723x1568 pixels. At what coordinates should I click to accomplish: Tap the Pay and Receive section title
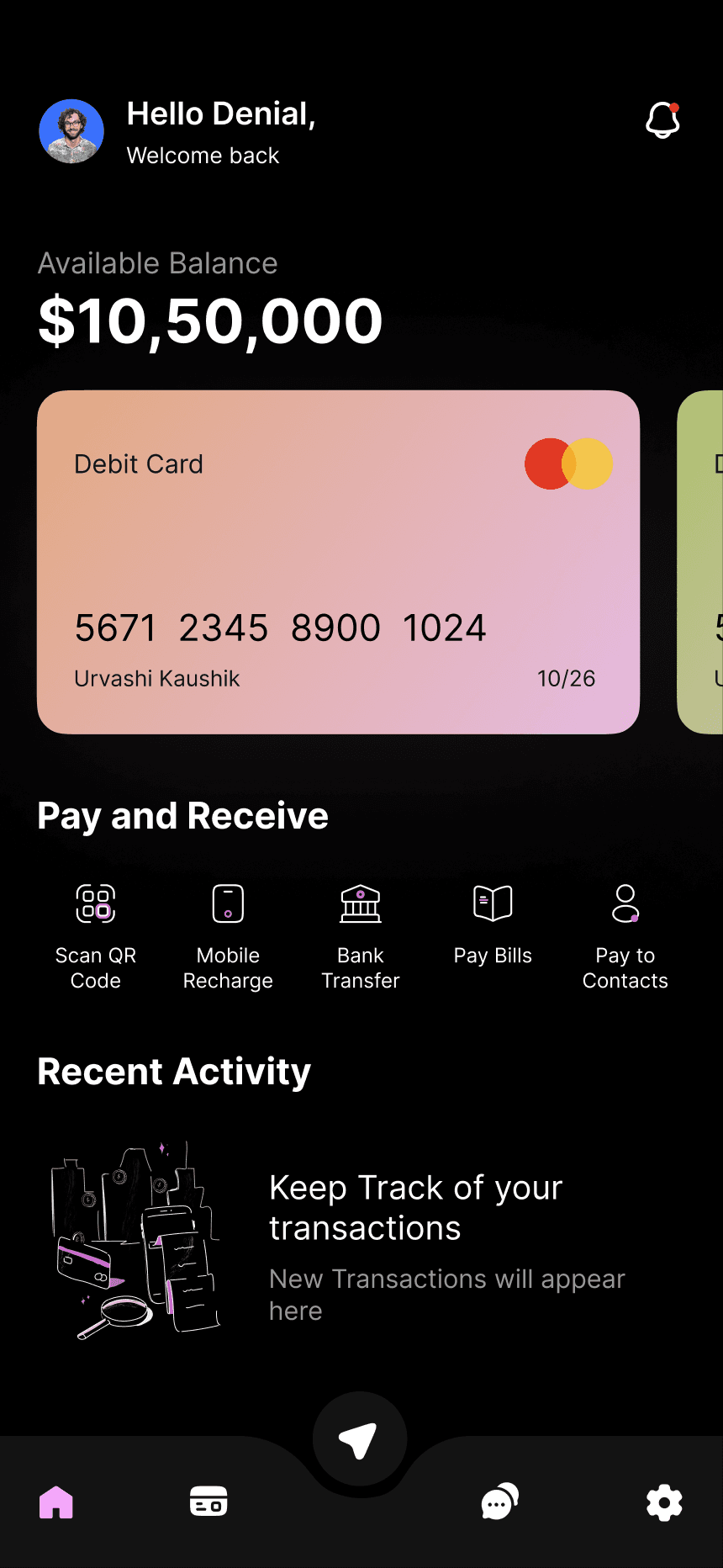(182, 814)
